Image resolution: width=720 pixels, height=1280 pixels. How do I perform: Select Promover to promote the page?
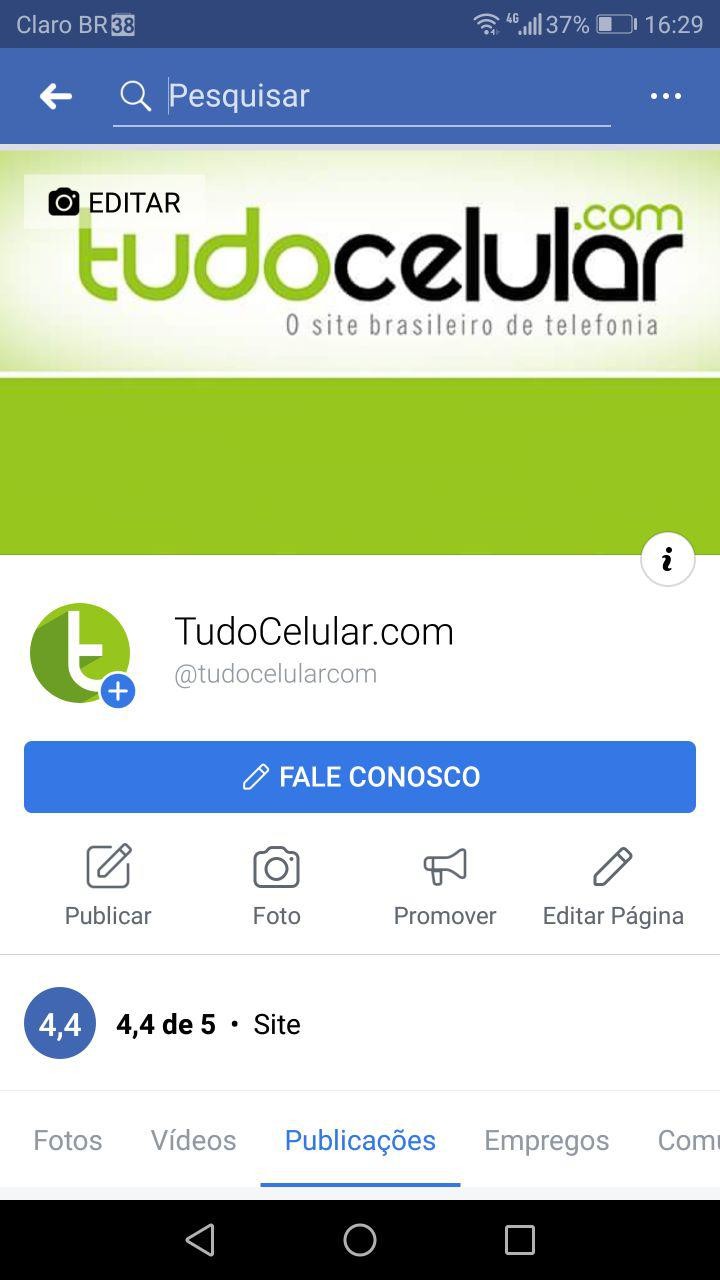click(x=445, y=885)
